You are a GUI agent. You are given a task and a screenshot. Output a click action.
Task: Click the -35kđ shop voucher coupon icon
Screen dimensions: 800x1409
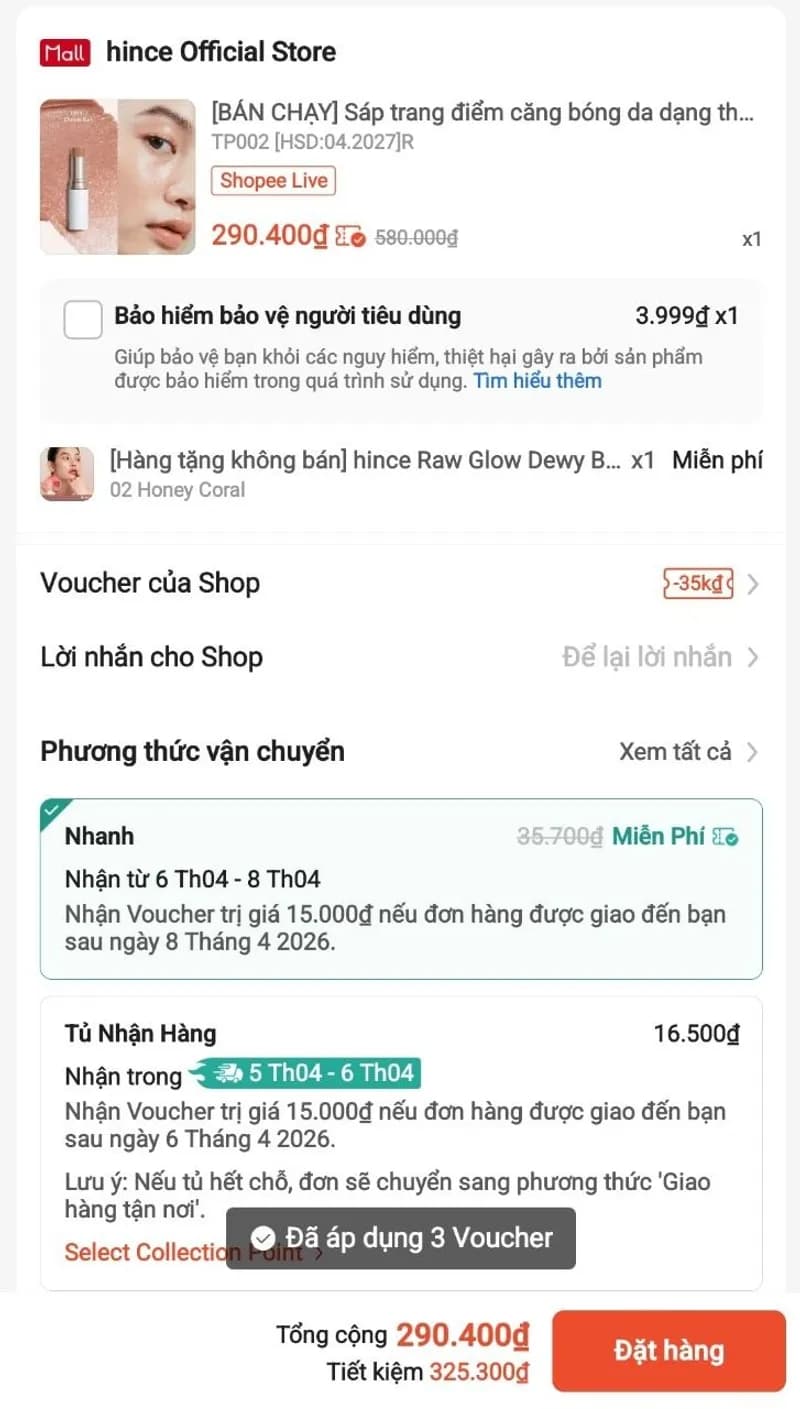pos(700,583)
